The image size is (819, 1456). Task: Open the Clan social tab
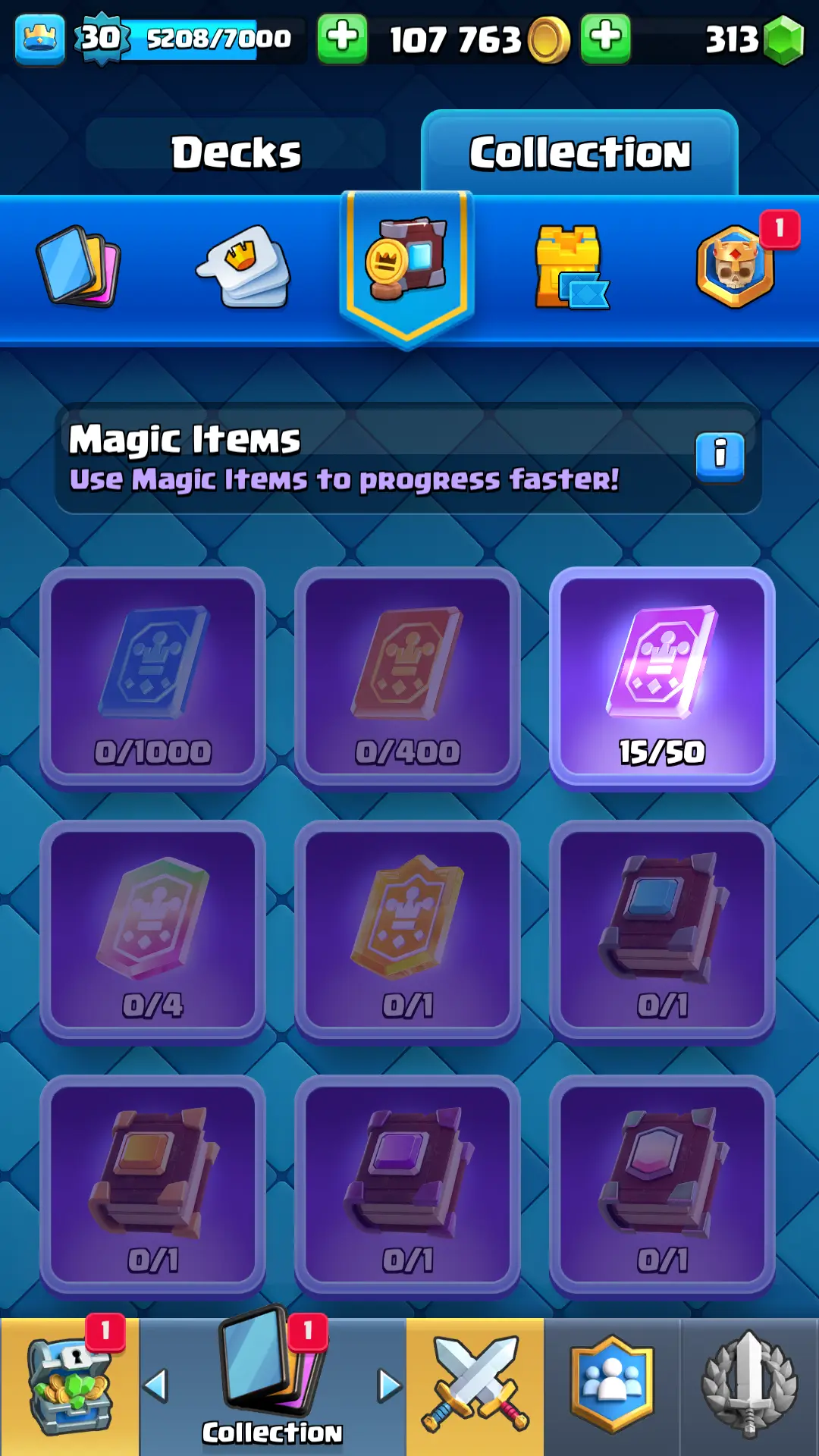click(x=612, y=1387)
